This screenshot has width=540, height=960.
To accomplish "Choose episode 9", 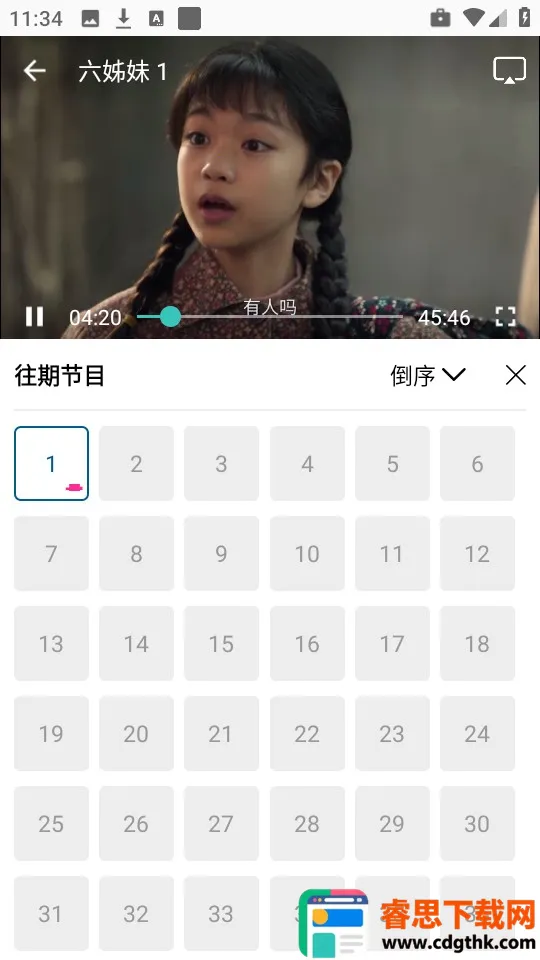I will (222, 553).
